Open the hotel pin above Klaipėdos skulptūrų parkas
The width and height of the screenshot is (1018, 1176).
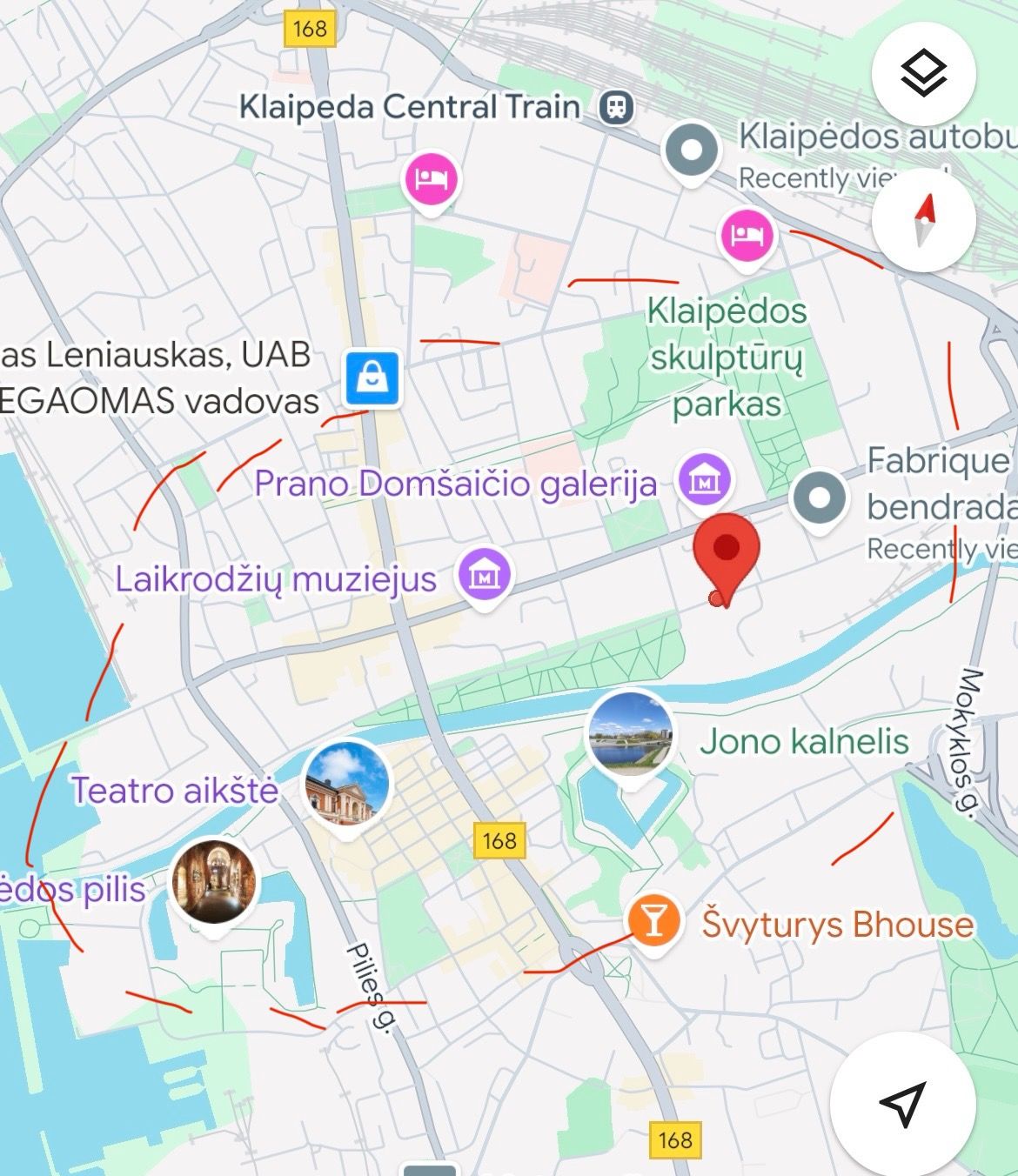[x=747, y=234]
